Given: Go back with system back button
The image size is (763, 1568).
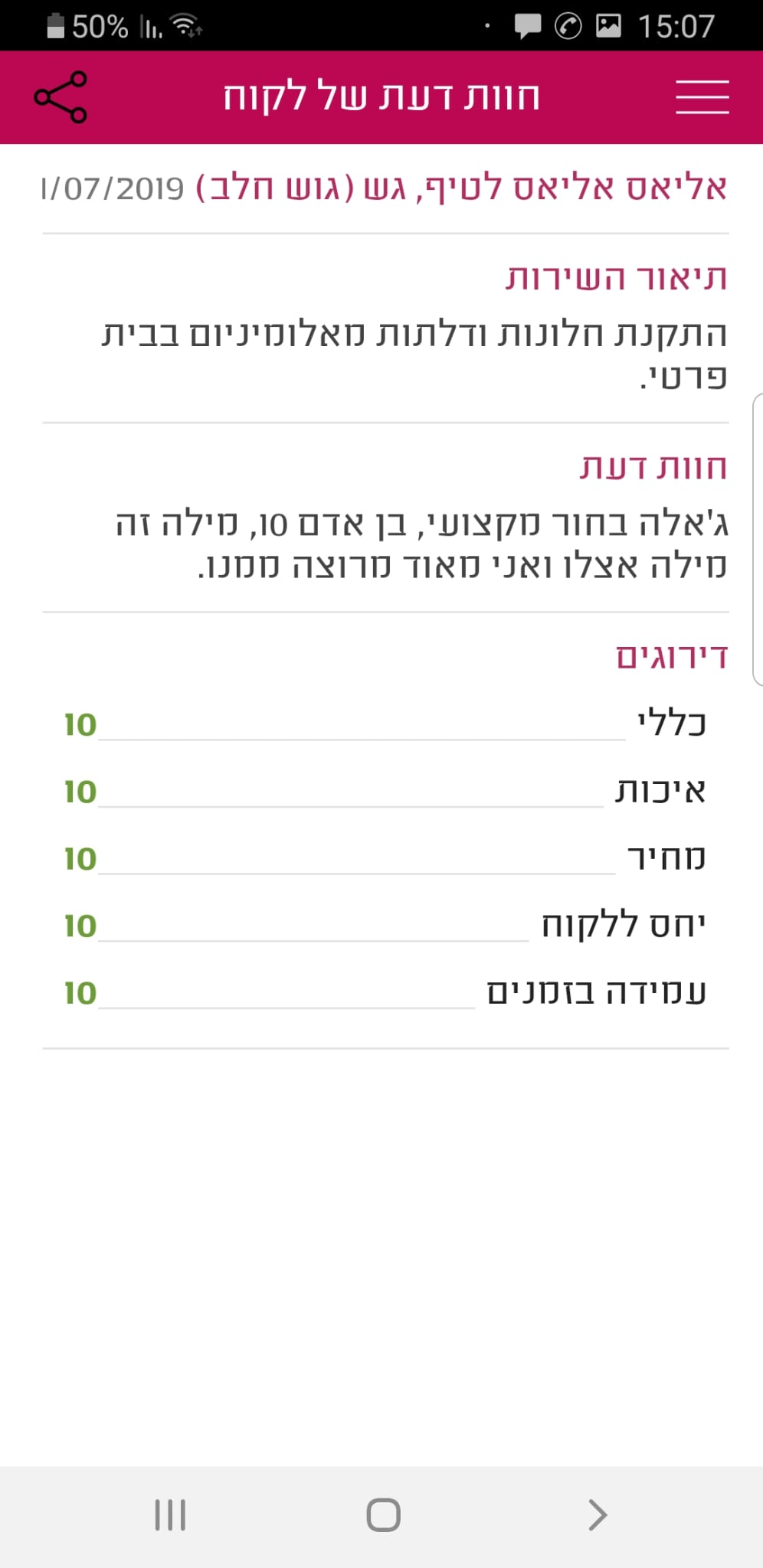Looking at the screenshot, I should 598,1514.
